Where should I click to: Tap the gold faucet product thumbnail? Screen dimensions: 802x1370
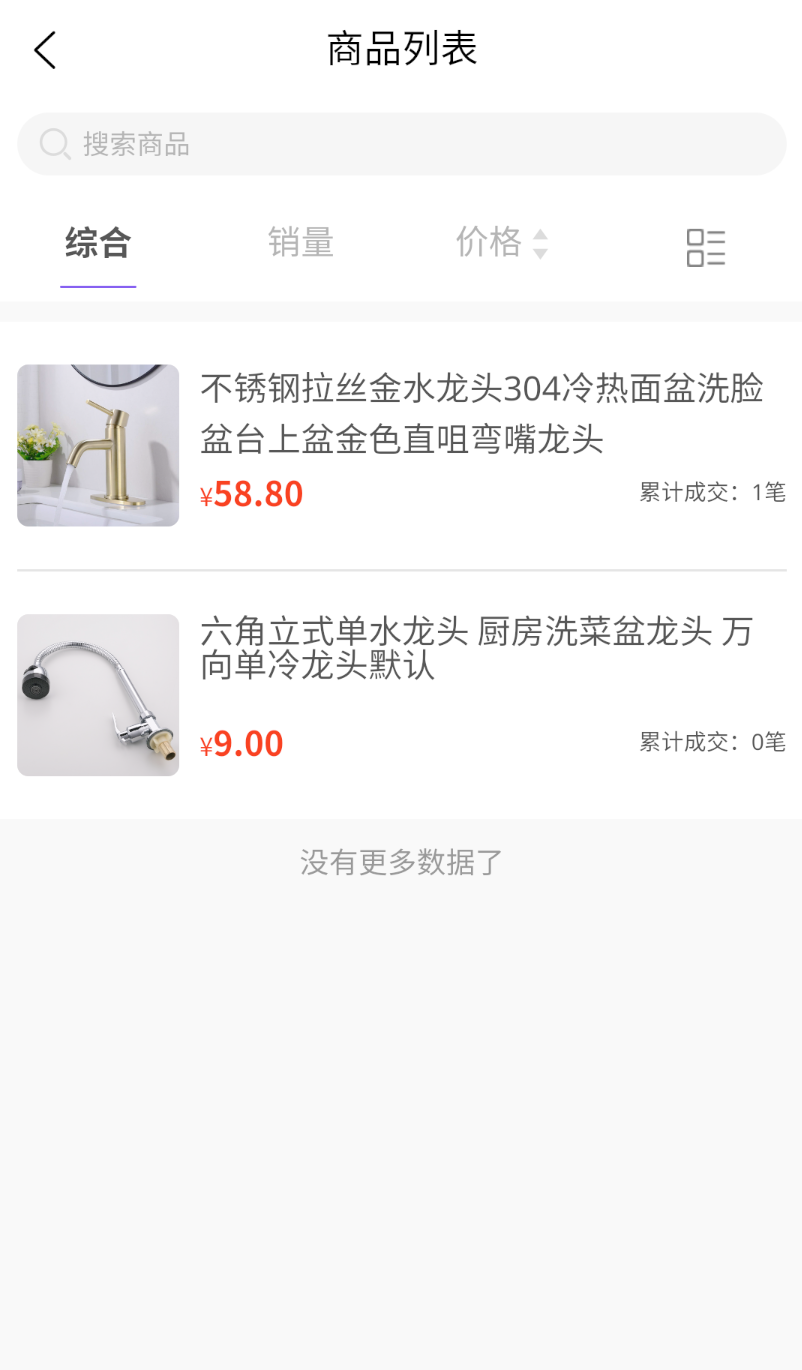coord(97,444)
